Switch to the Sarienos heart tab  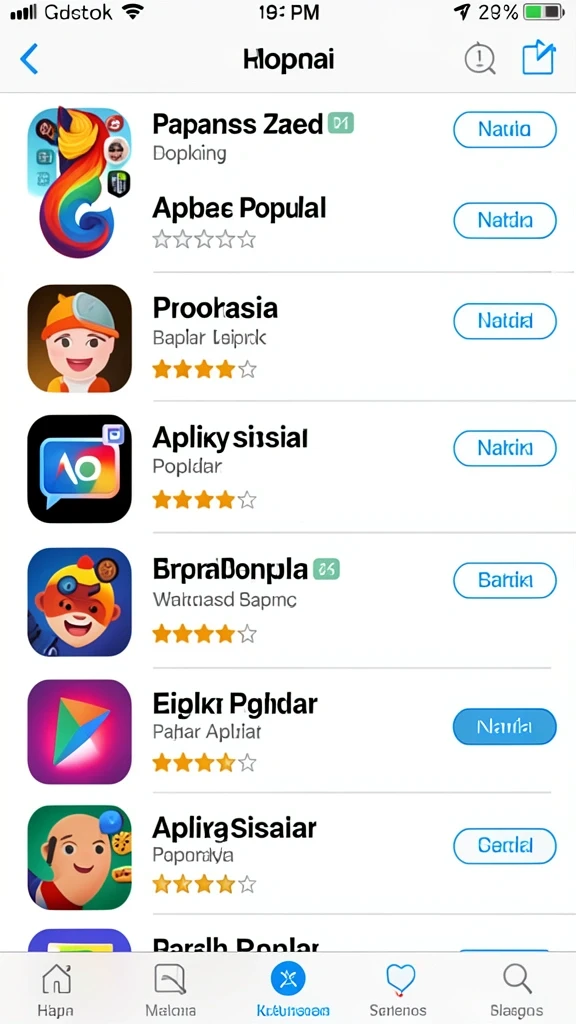(398, 991)
